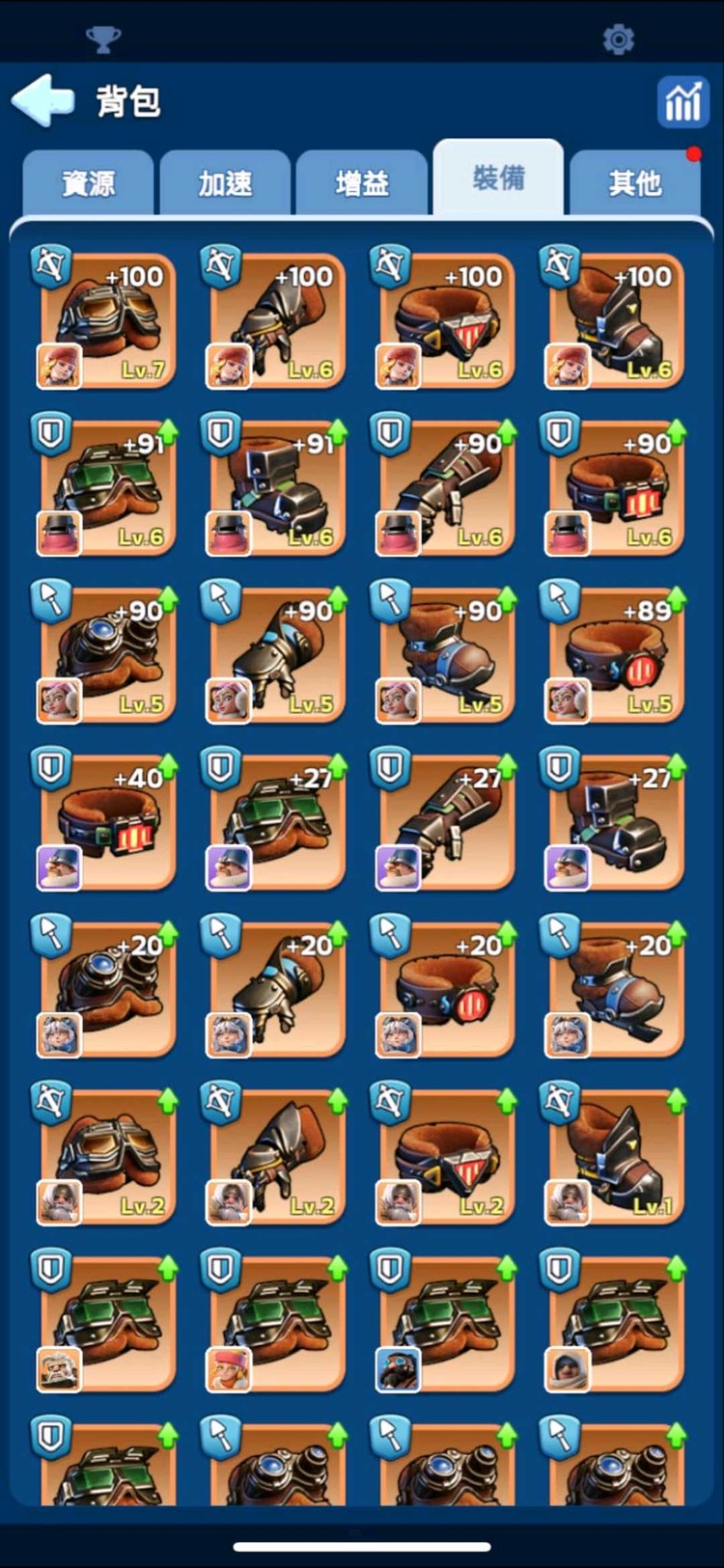Screen dimensions: 724x1568
Task: Open the trophy icon at top
Action: (x=103, y=40)
